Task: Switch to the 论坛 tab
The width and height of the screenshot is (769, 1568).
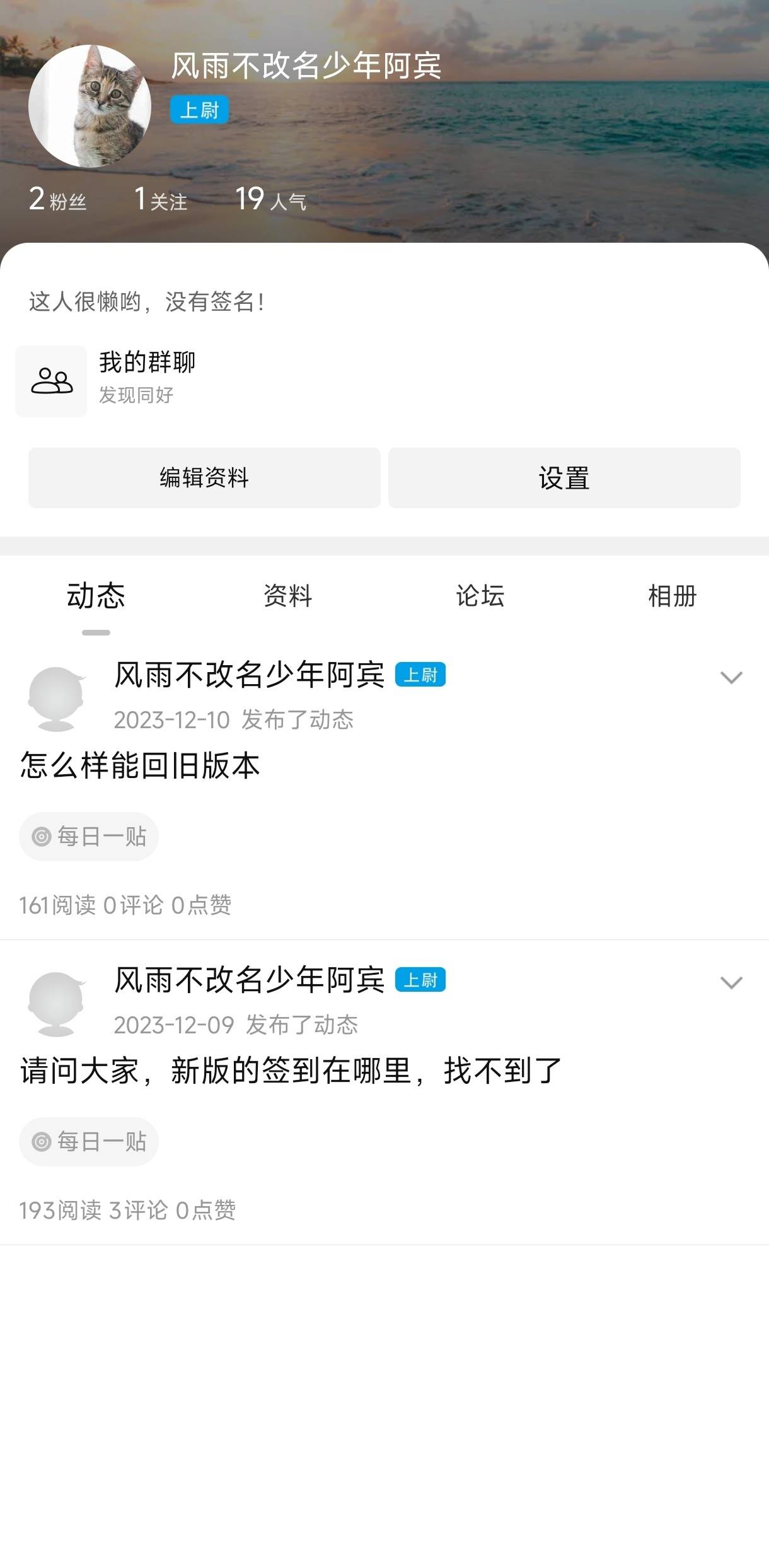Action: coord(480,596)
